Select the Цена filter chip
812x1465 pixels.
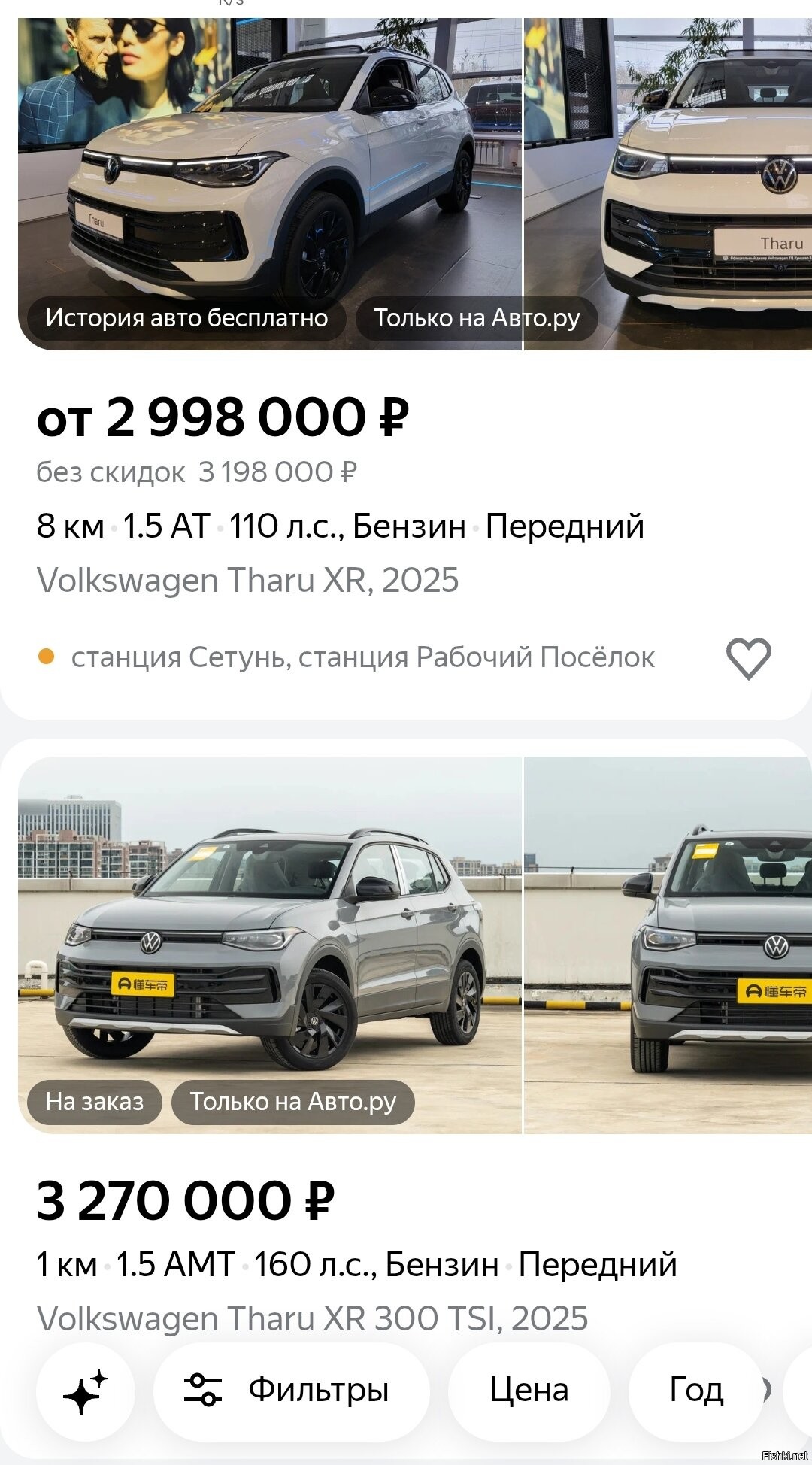point(529,1391)
